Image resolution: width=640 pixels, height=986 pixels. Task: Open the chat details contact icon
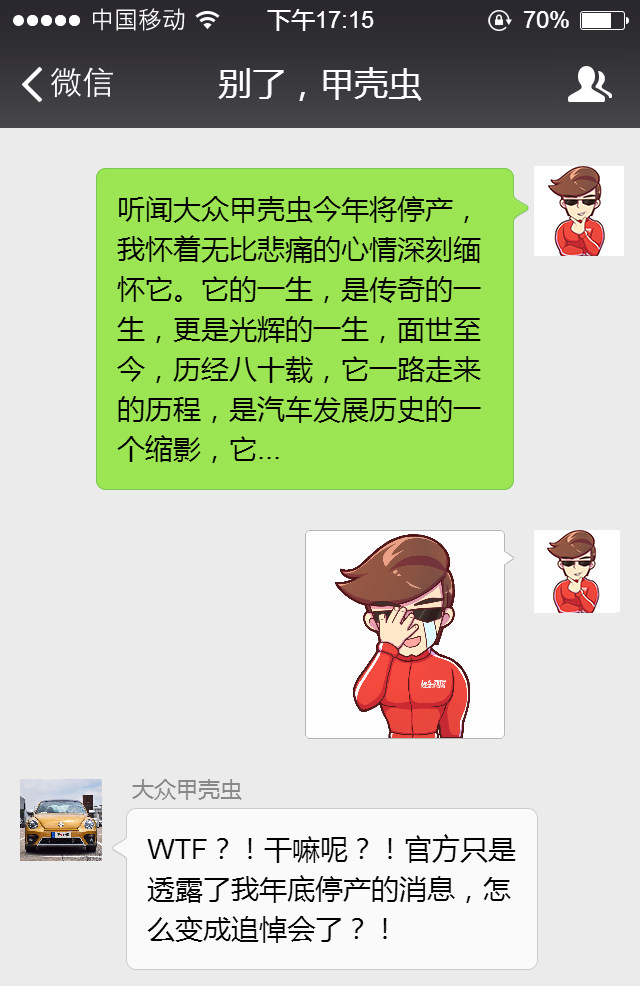point(589,85)
